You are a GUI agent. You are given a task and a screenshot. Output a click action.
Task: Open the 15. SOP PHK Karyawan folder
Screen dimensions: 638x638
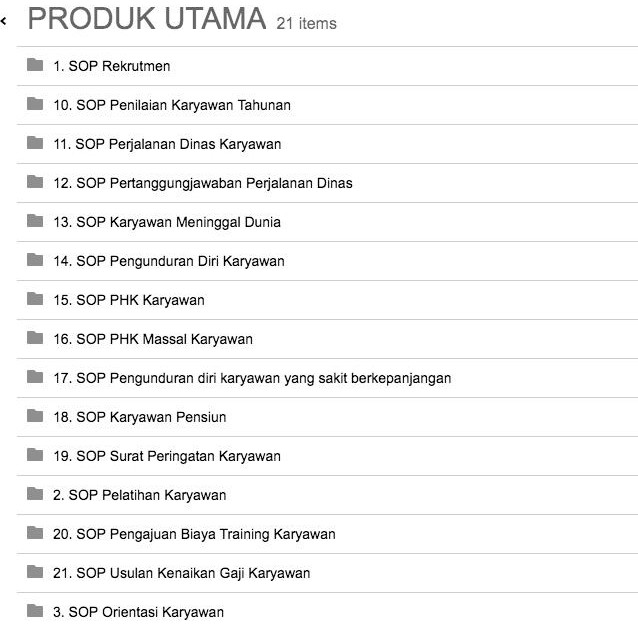128,300
